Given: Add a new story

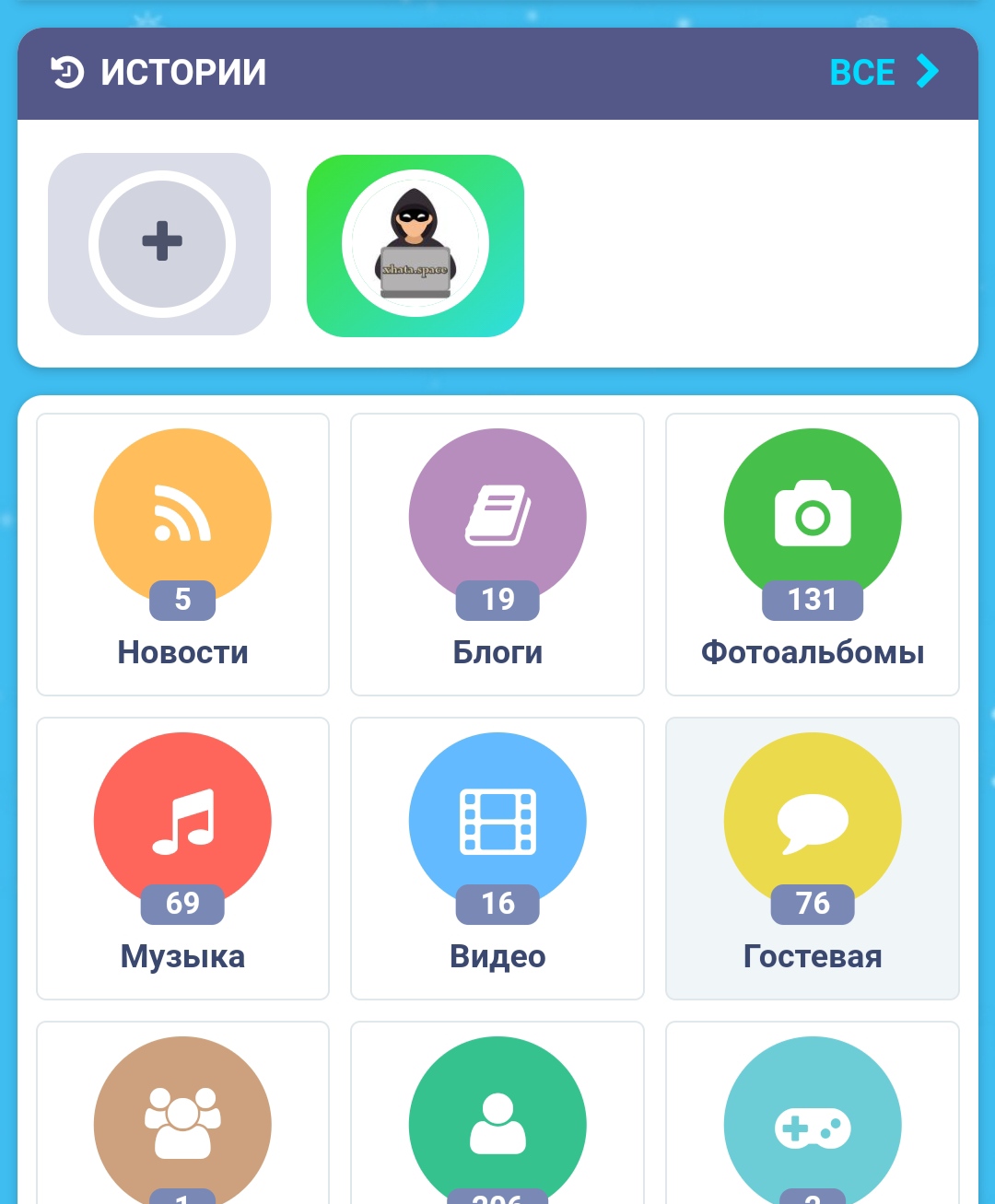Looking at the screenshot, I should coord(161,244).
